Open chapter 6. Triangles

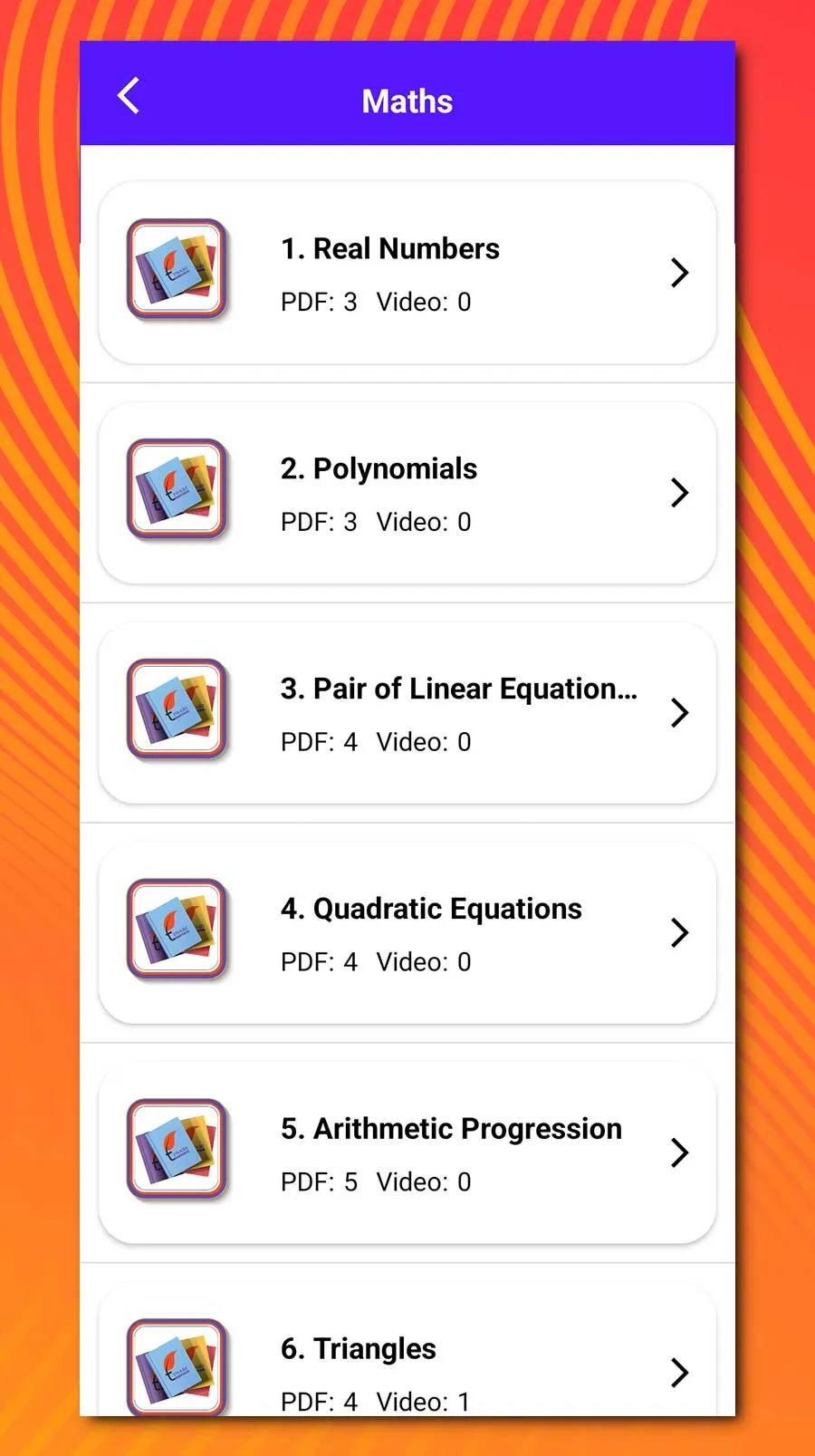pos(407,1350)
